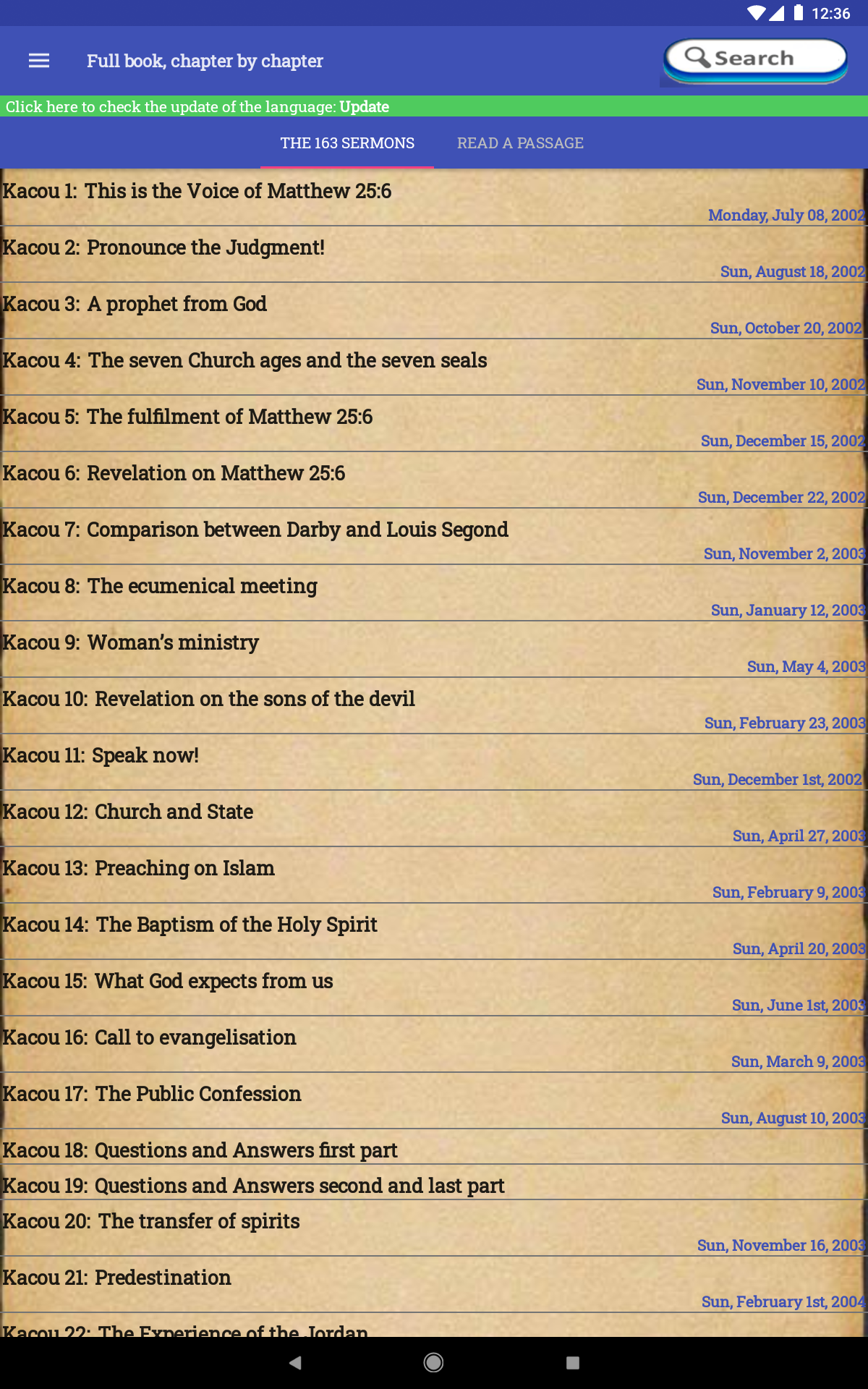Switch to the Read a Passage tab
The height and width of the screenshot is (1389, 868).
(x=520, y=143)
